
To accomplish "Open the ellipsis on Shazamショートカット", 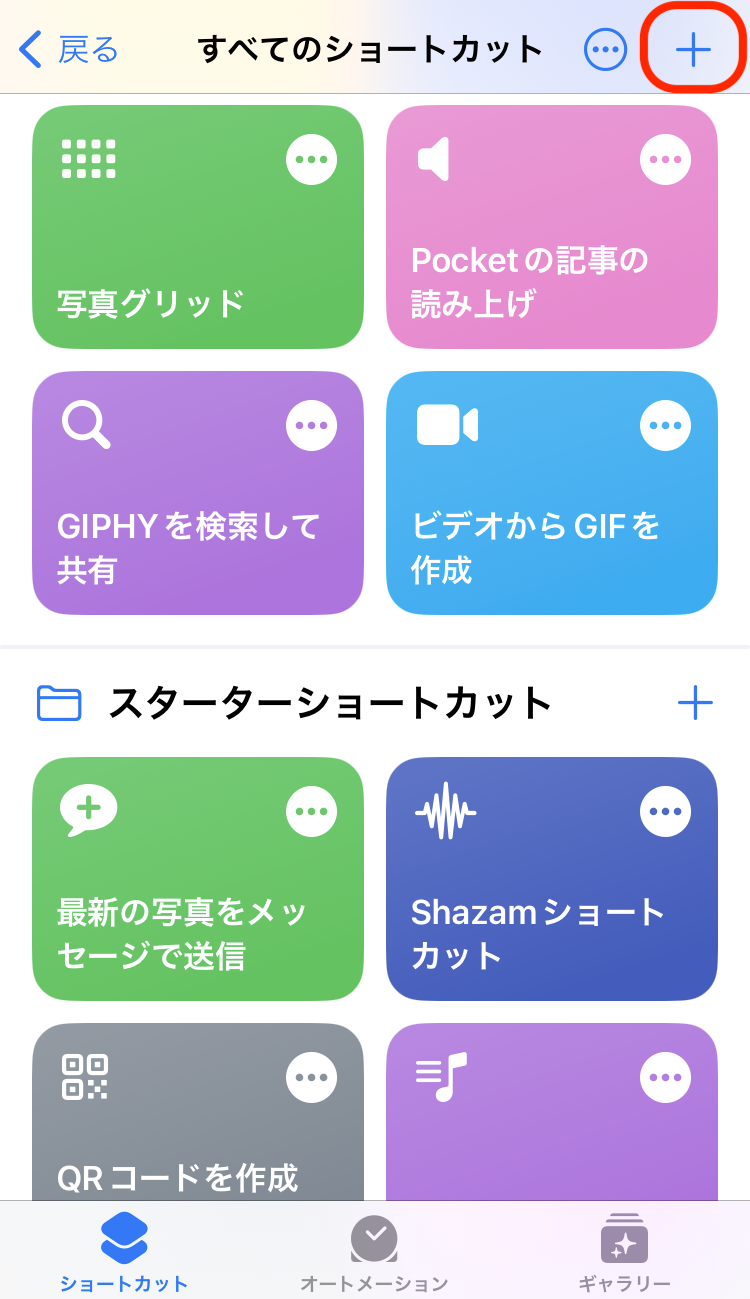I will tap(666, 812).
